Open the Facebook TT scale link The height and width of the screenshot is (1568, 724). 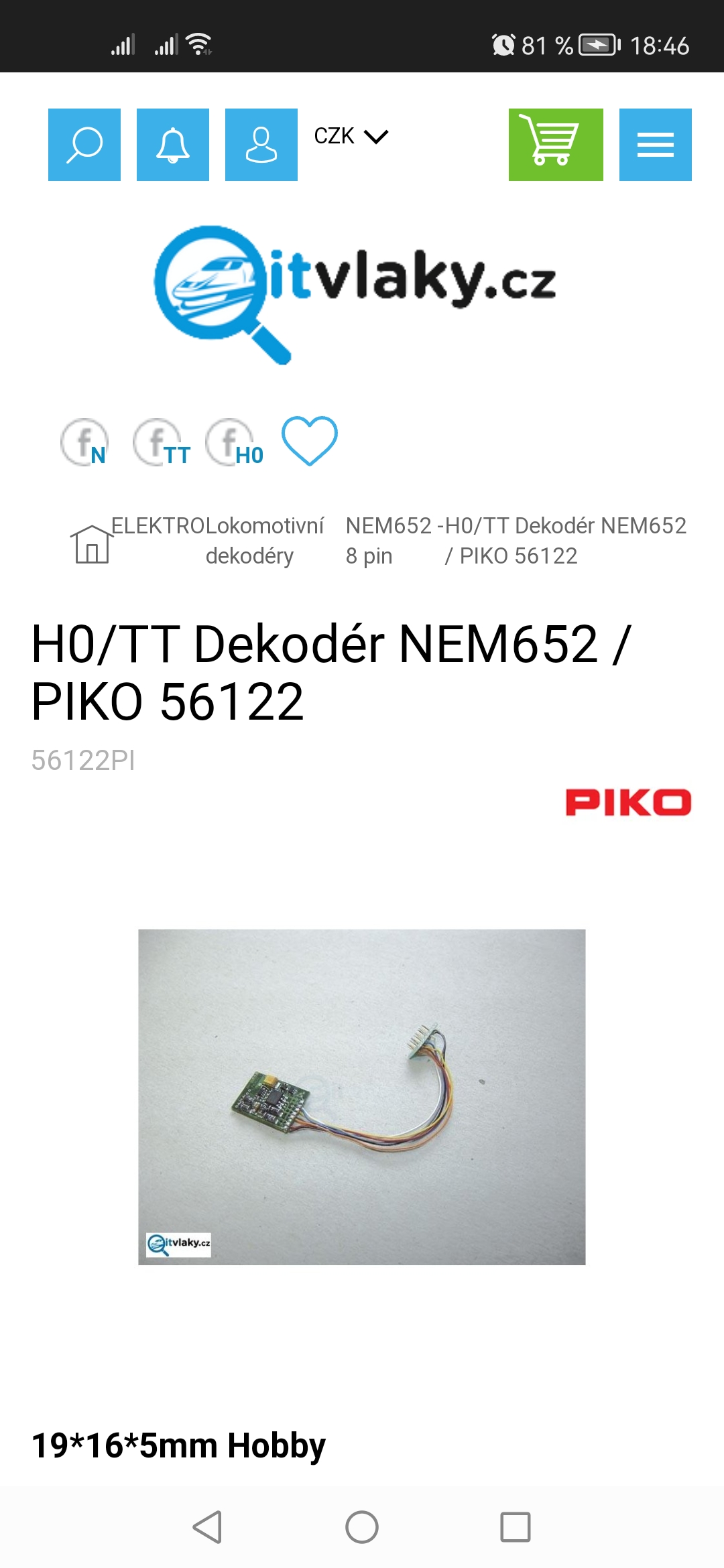161,442
